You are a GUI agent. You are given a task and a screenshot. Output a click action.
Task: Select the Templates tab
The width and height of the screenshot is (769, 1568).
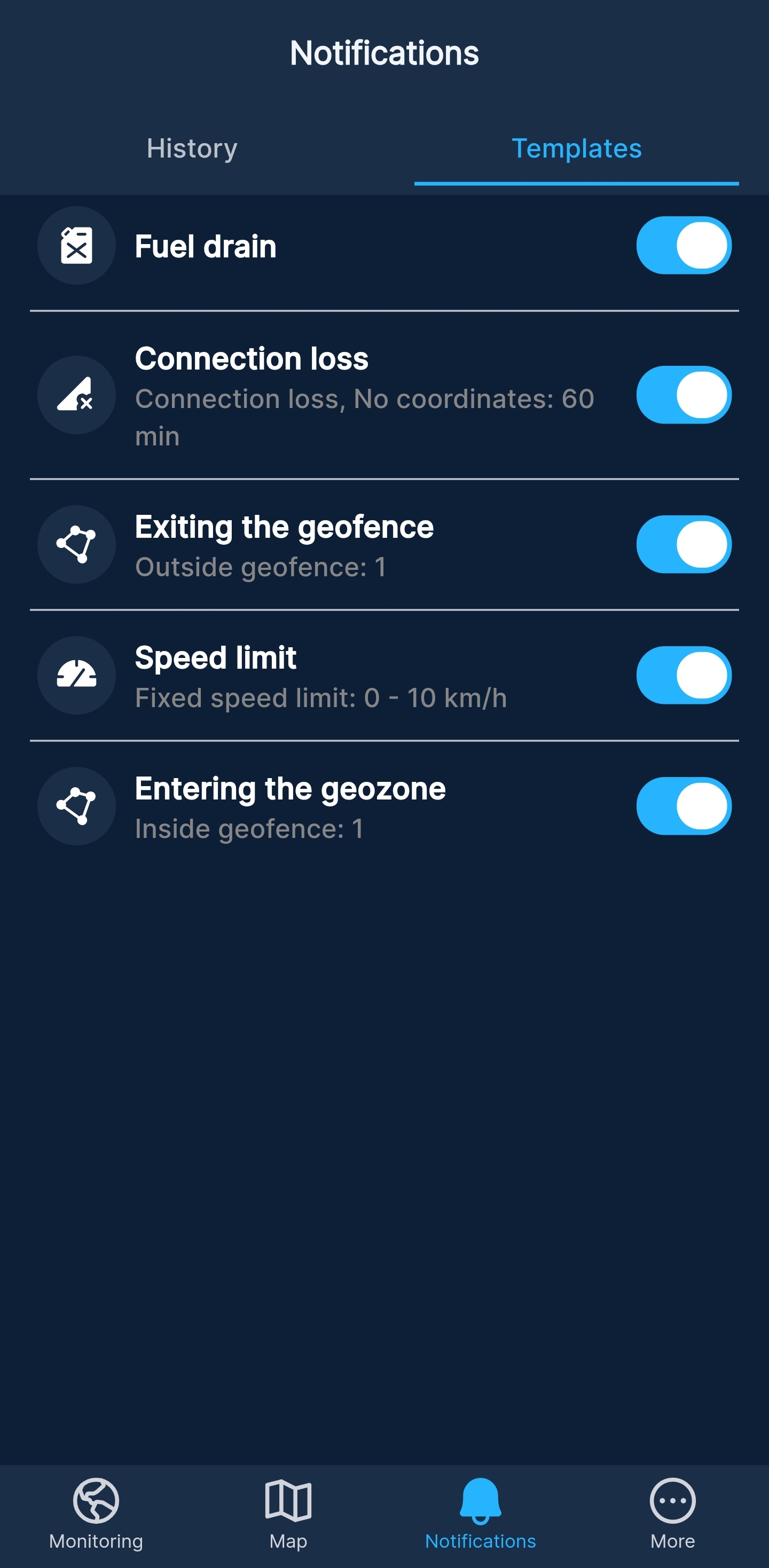577,148
